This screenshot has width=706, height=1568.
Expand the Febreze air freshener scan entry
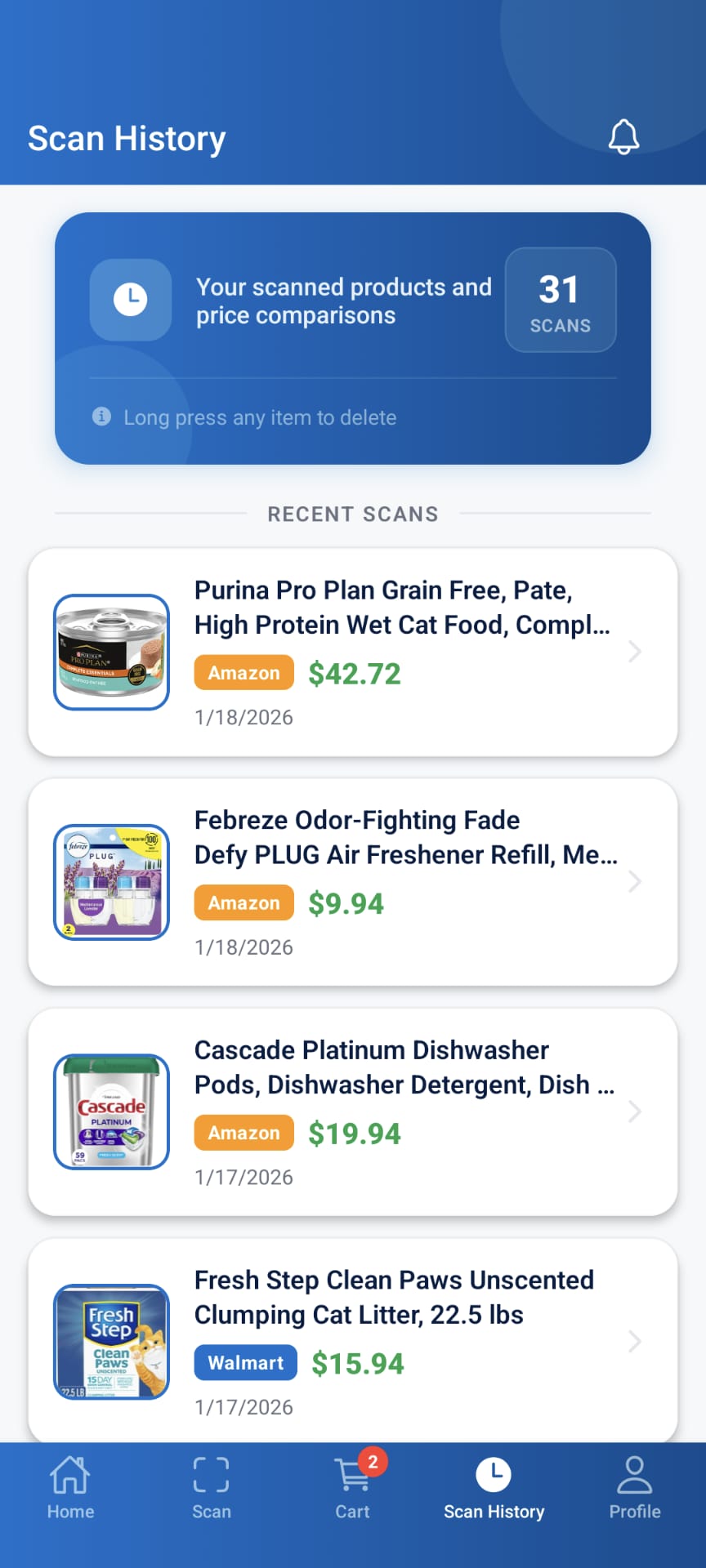pyautogui.click(x=635, y=881)
